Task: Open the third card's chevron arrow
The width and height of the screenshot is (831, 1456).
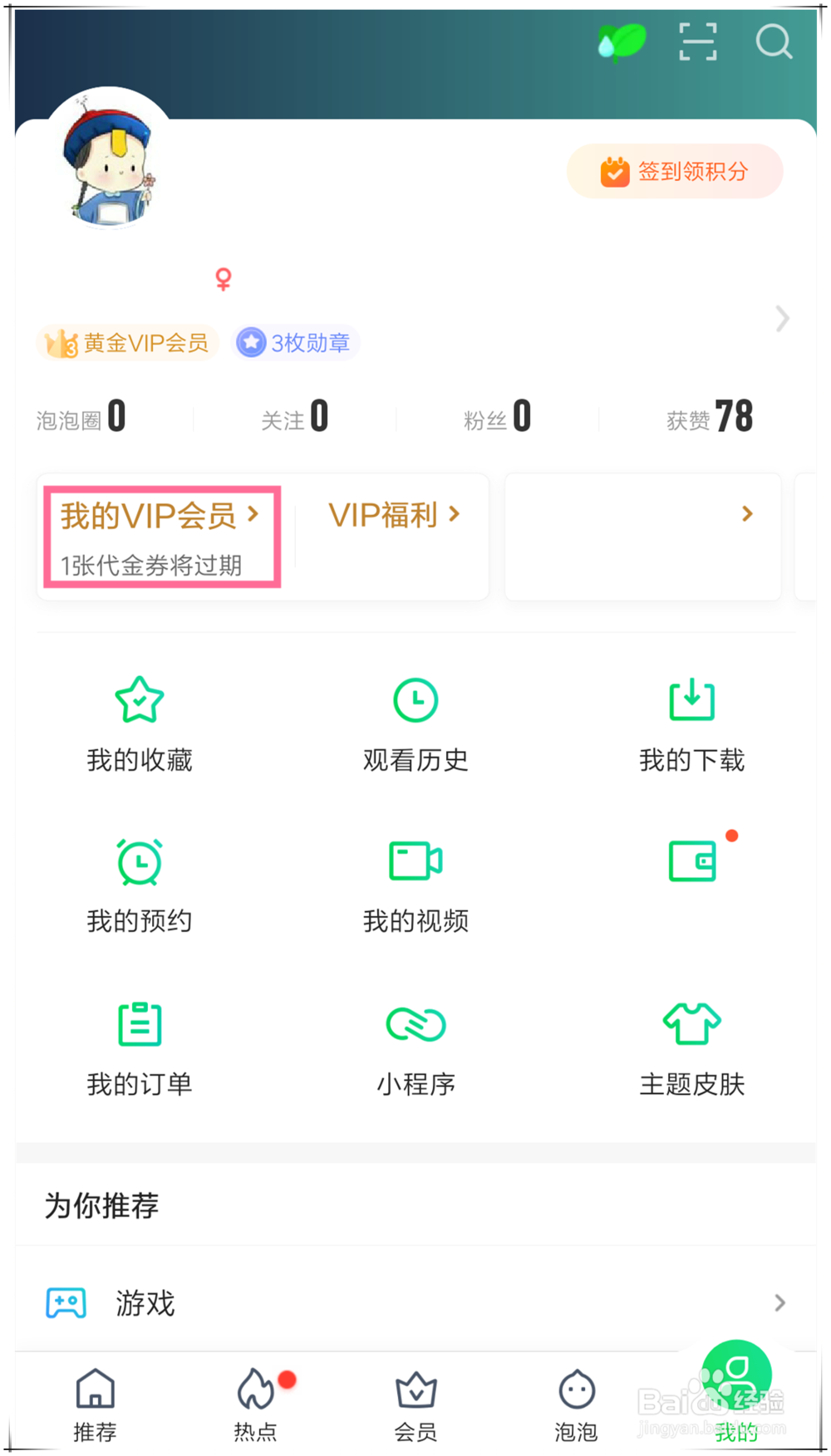Action: 745,515
